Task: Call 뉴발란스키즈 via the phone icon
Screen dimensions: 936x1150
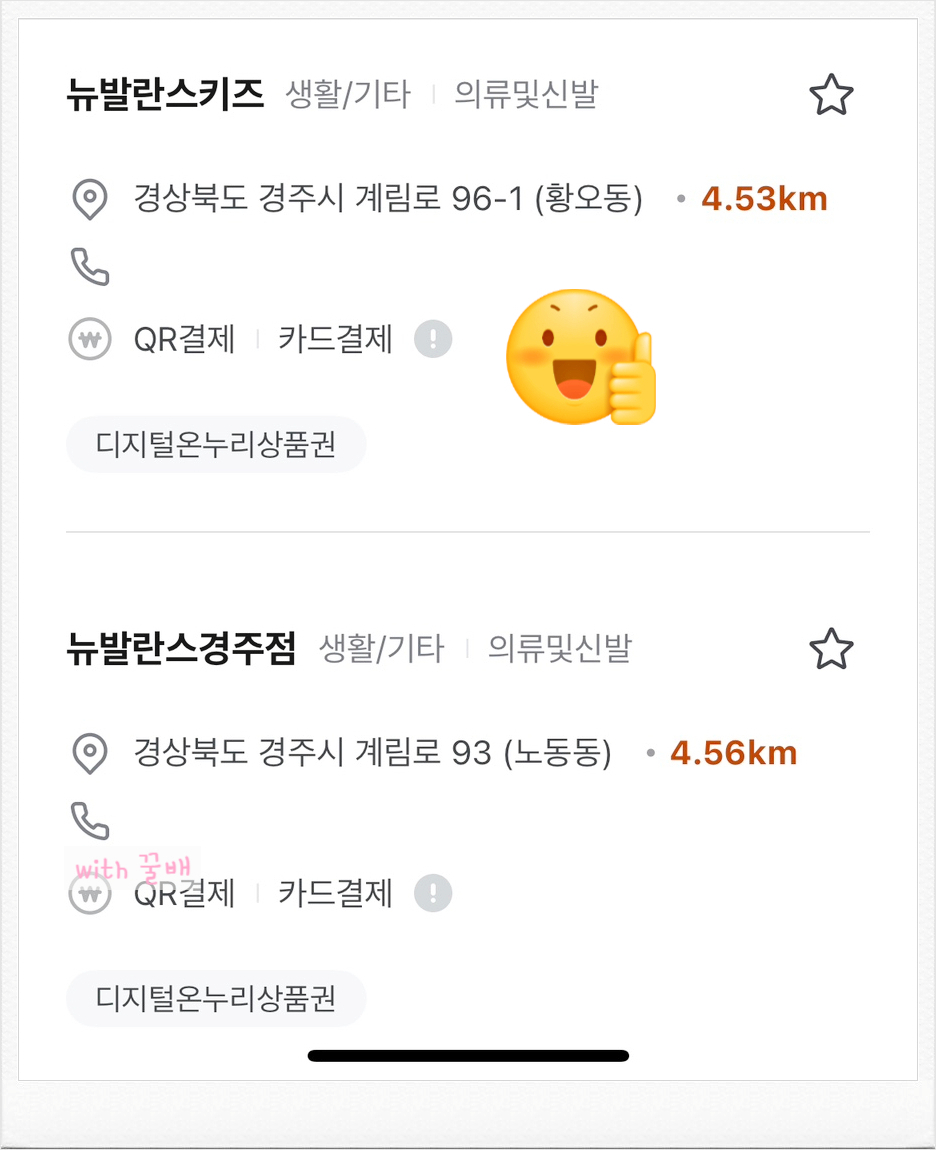Action: click(90, 268)
